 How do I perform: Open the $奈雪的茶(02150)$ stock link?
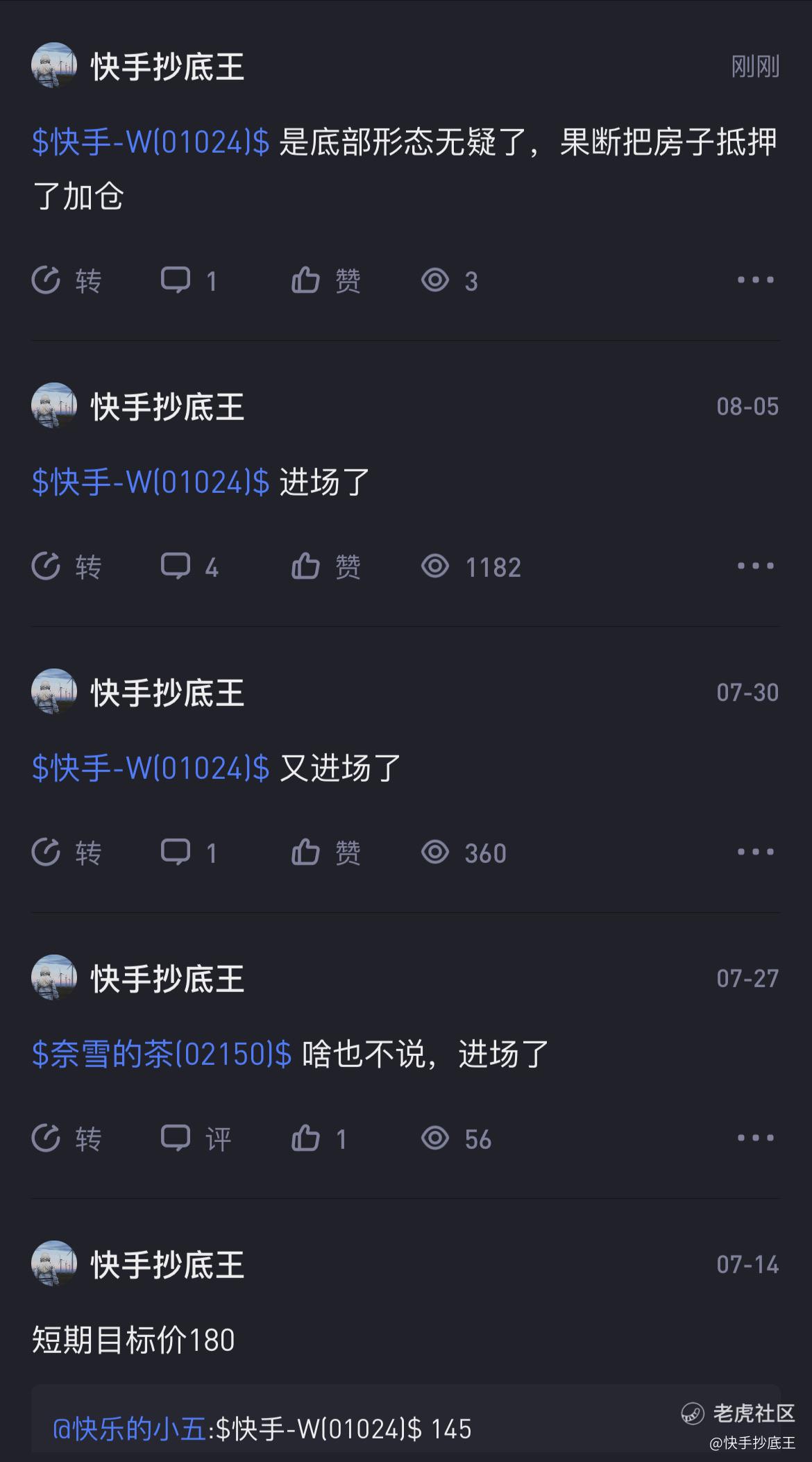point(162,1055)
